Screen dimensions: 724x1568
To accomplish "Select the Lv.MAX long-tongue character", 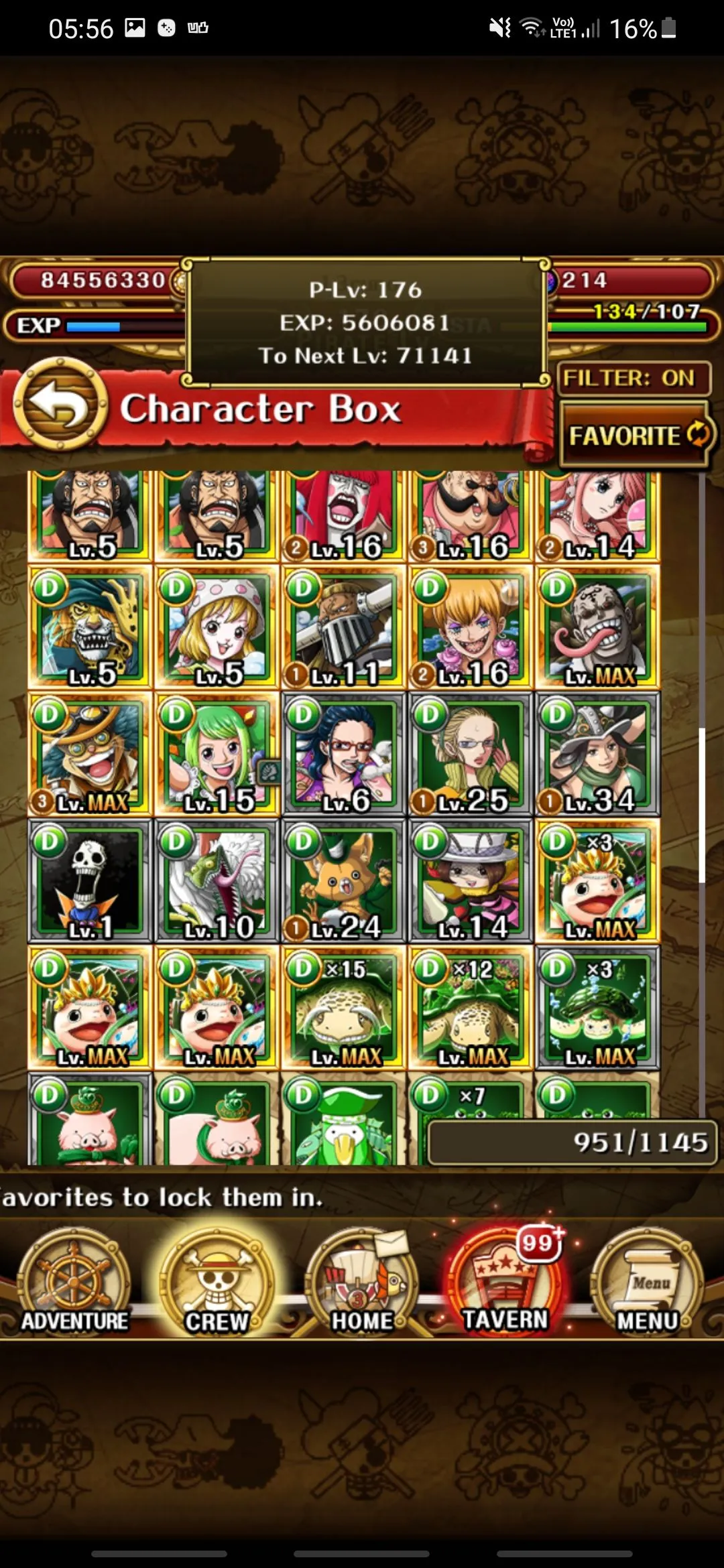I will (598, 627).
